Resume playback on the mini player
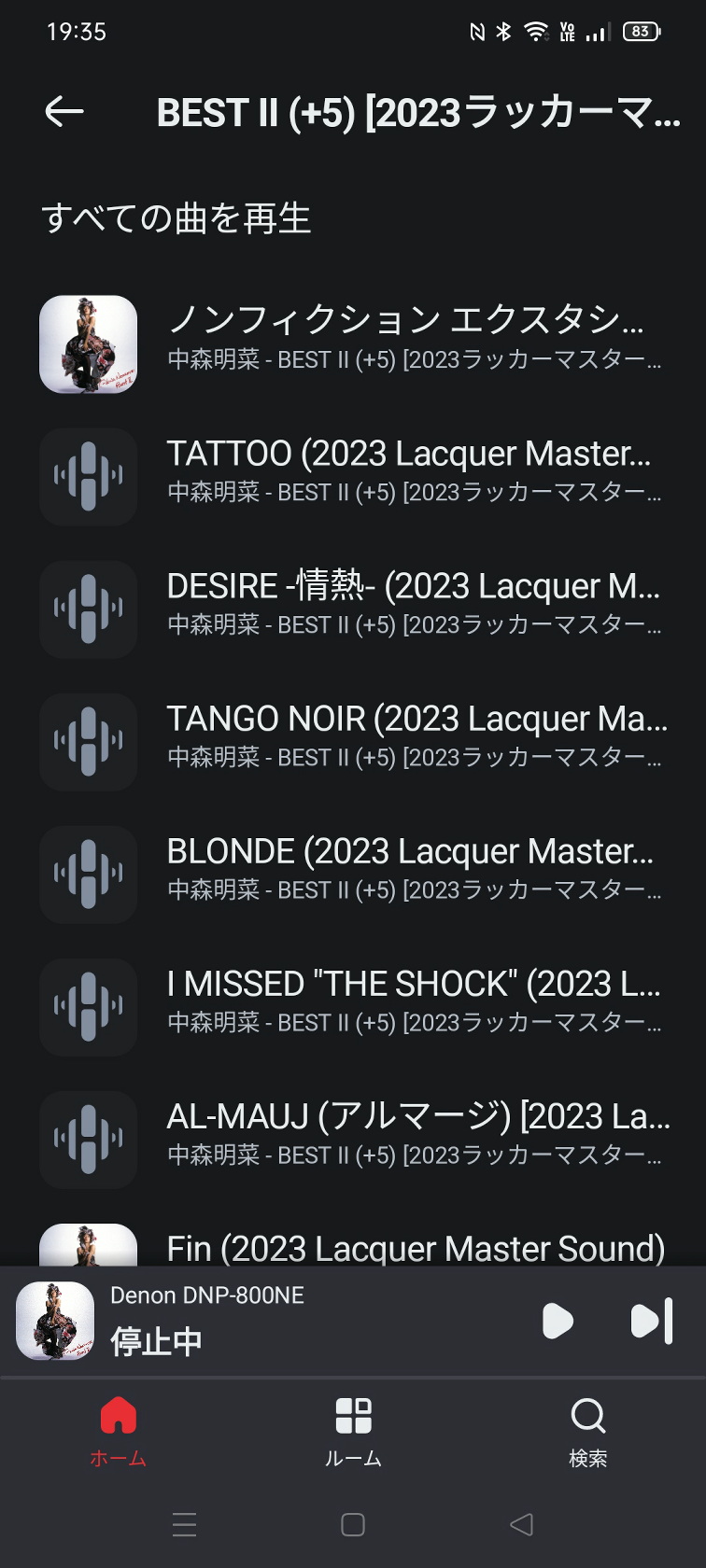The image size is (706, 1568). coord(558,1321)
